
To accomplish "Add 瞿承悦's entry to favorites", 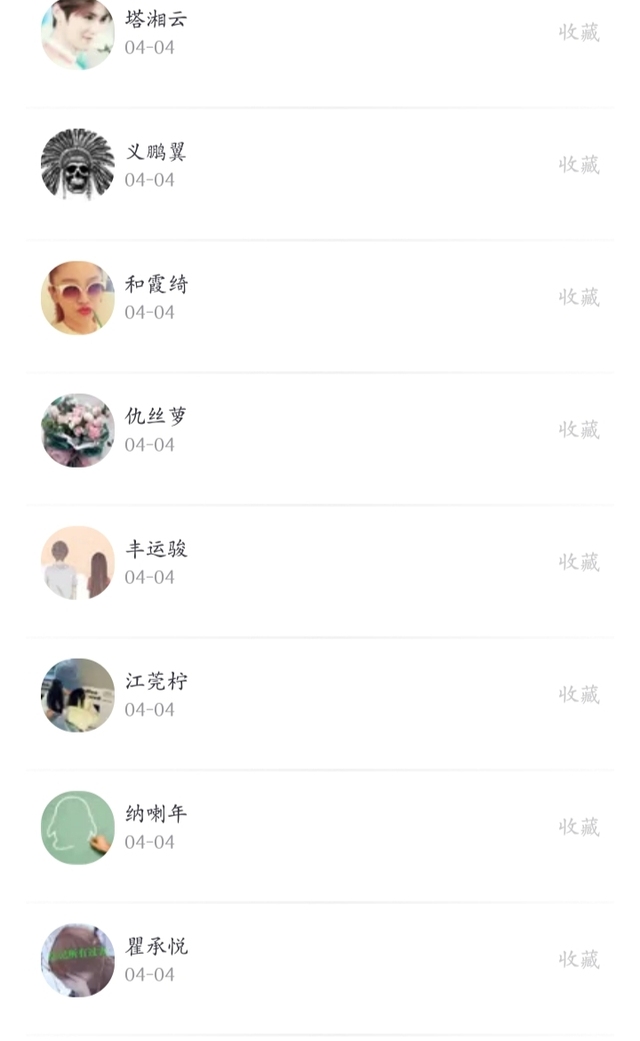I will click(579, 959).
